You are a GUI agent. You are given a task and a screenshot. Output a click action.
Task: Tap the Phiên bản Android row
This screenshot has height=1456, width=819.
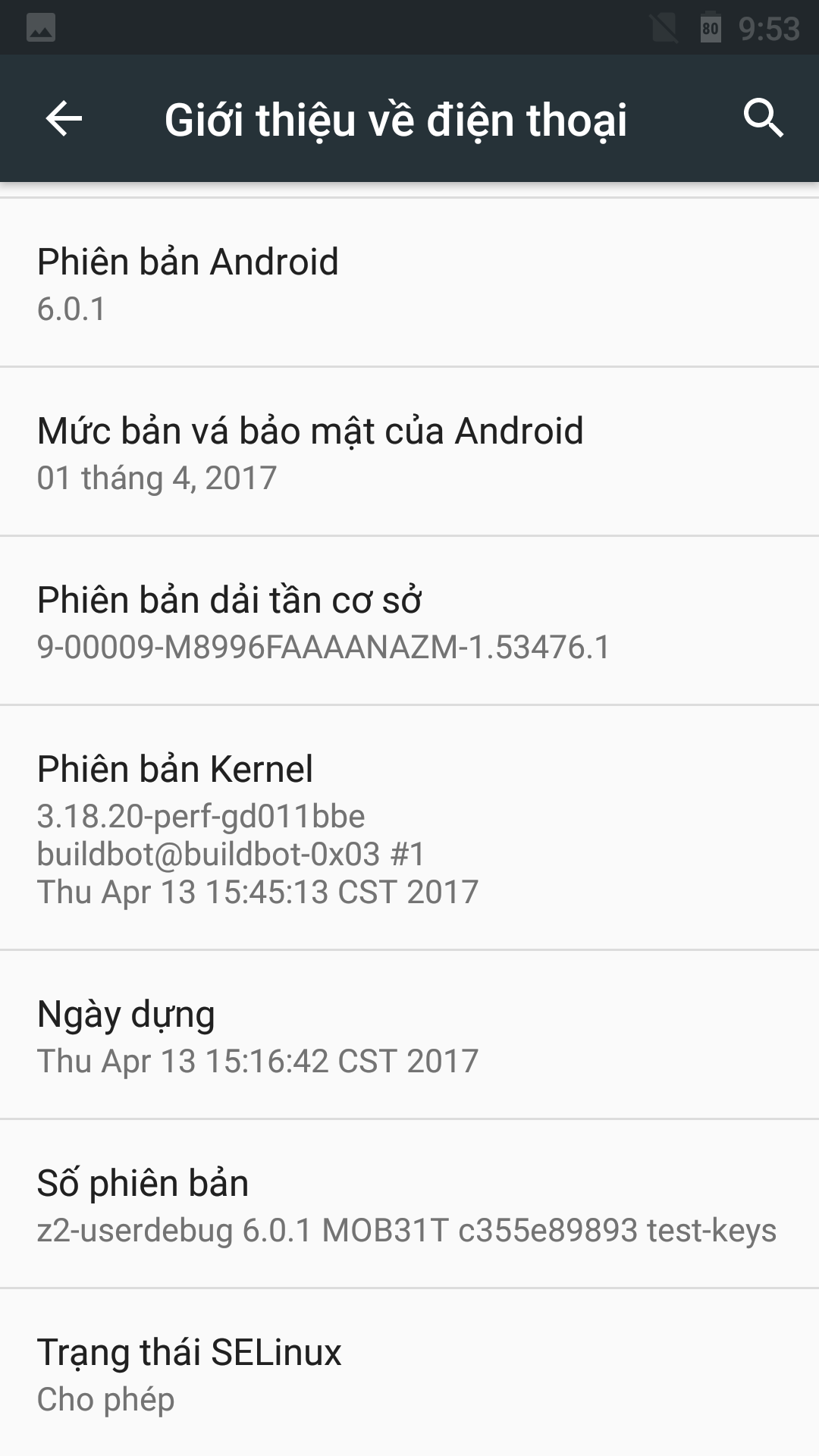tap(409, 283)
